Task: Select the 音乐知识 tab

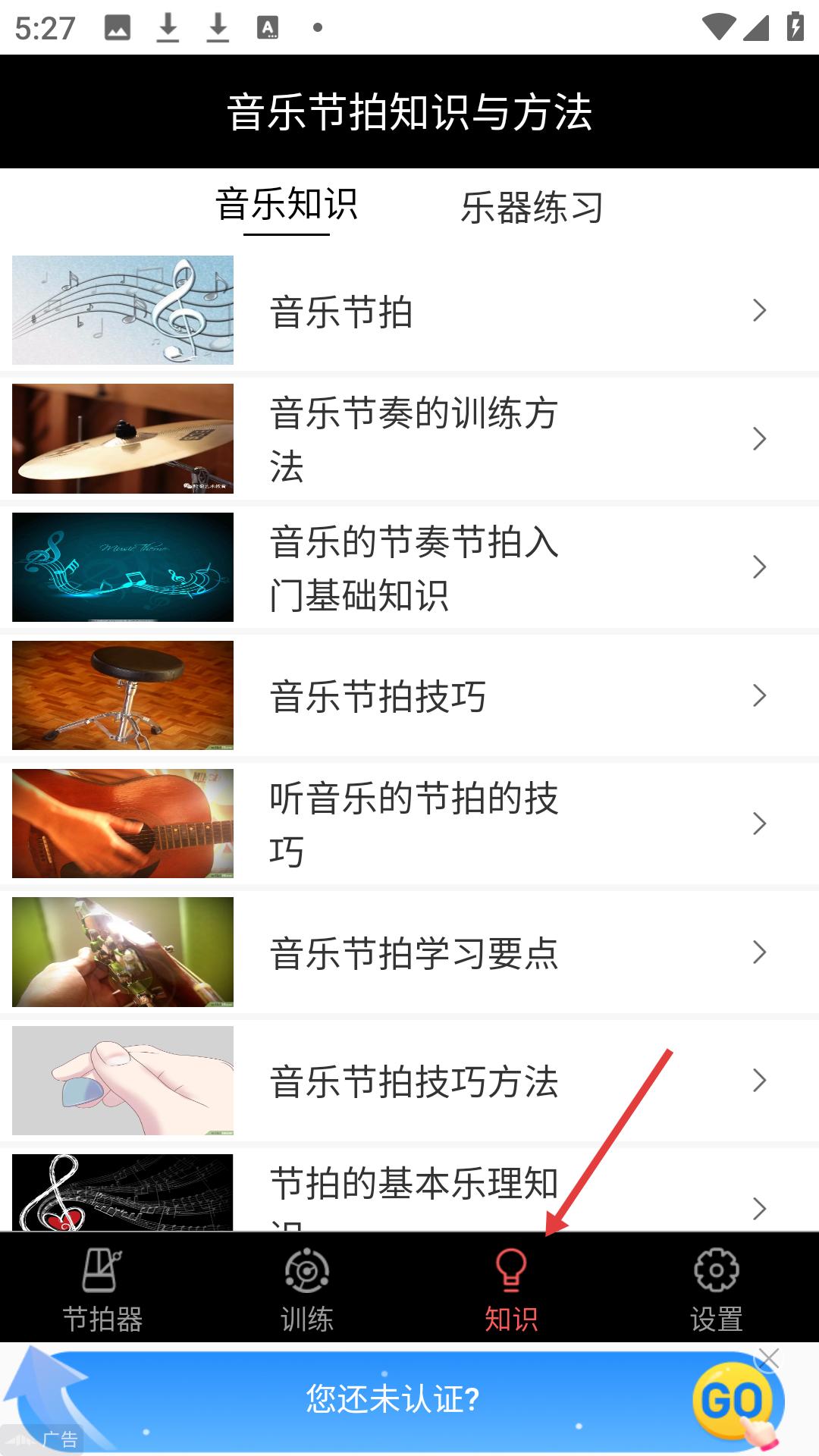Action: 287,205
